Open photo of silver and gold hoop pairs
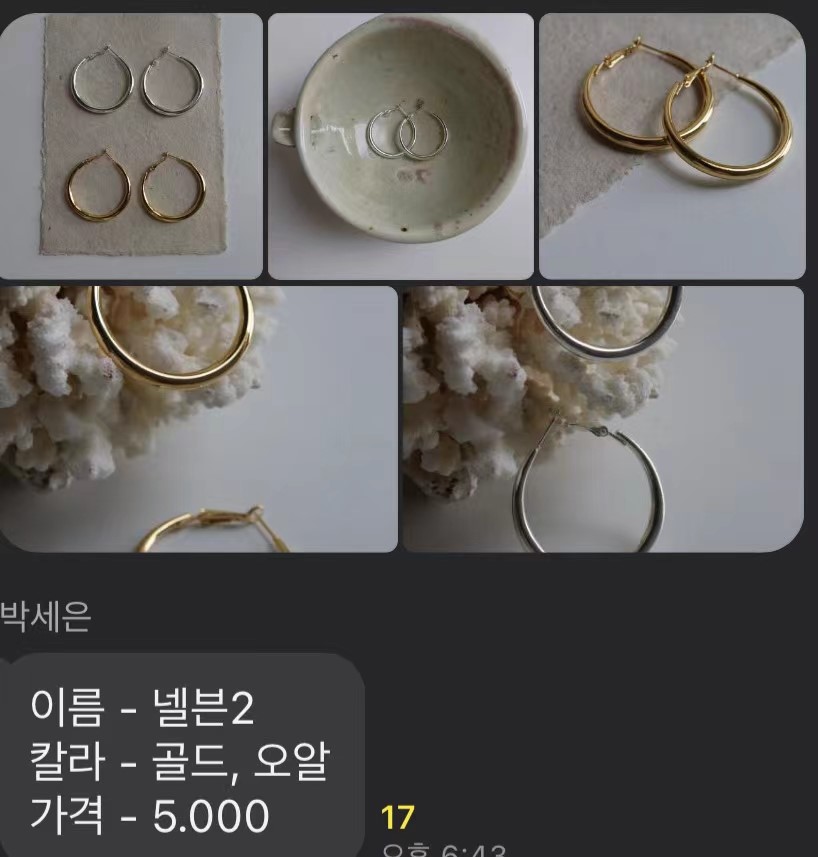 point(131,146)
